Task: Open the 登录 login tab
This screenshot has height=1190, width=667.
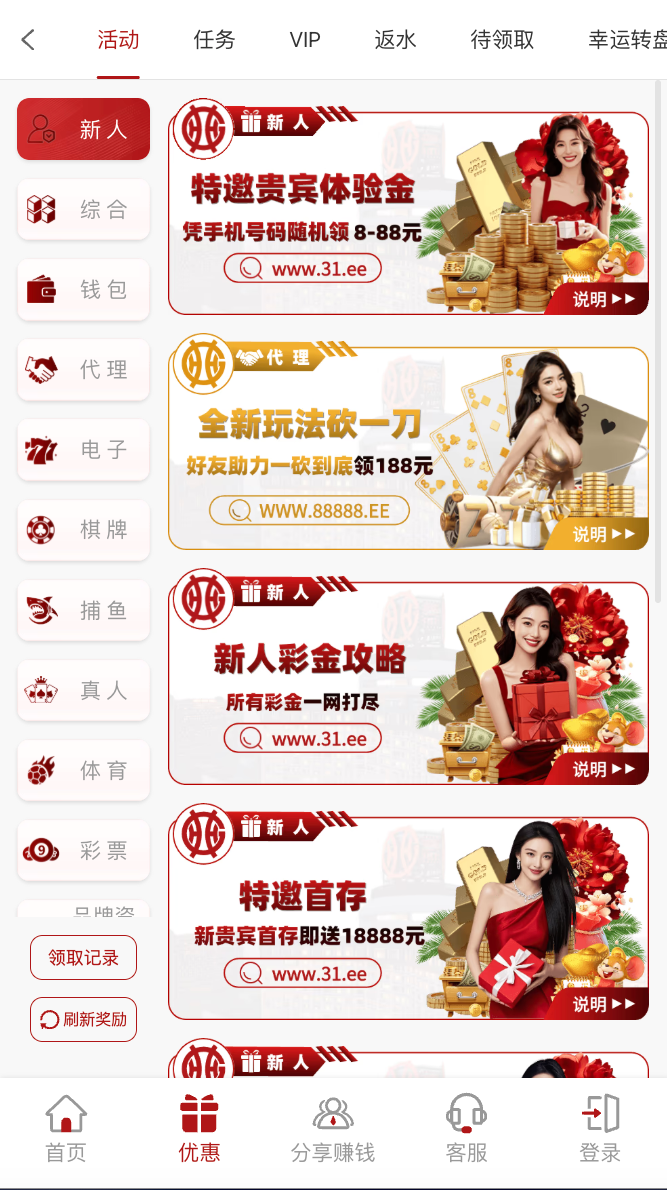Action: point(600,1129)
